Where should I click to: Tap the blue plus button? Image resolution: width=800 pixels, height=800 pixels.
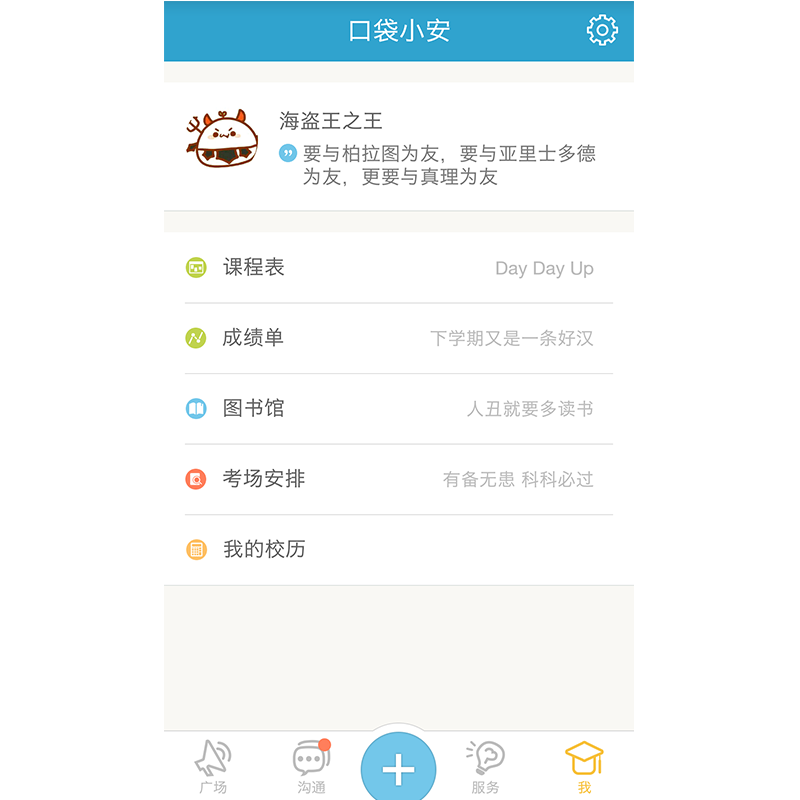tap(398, 768)
